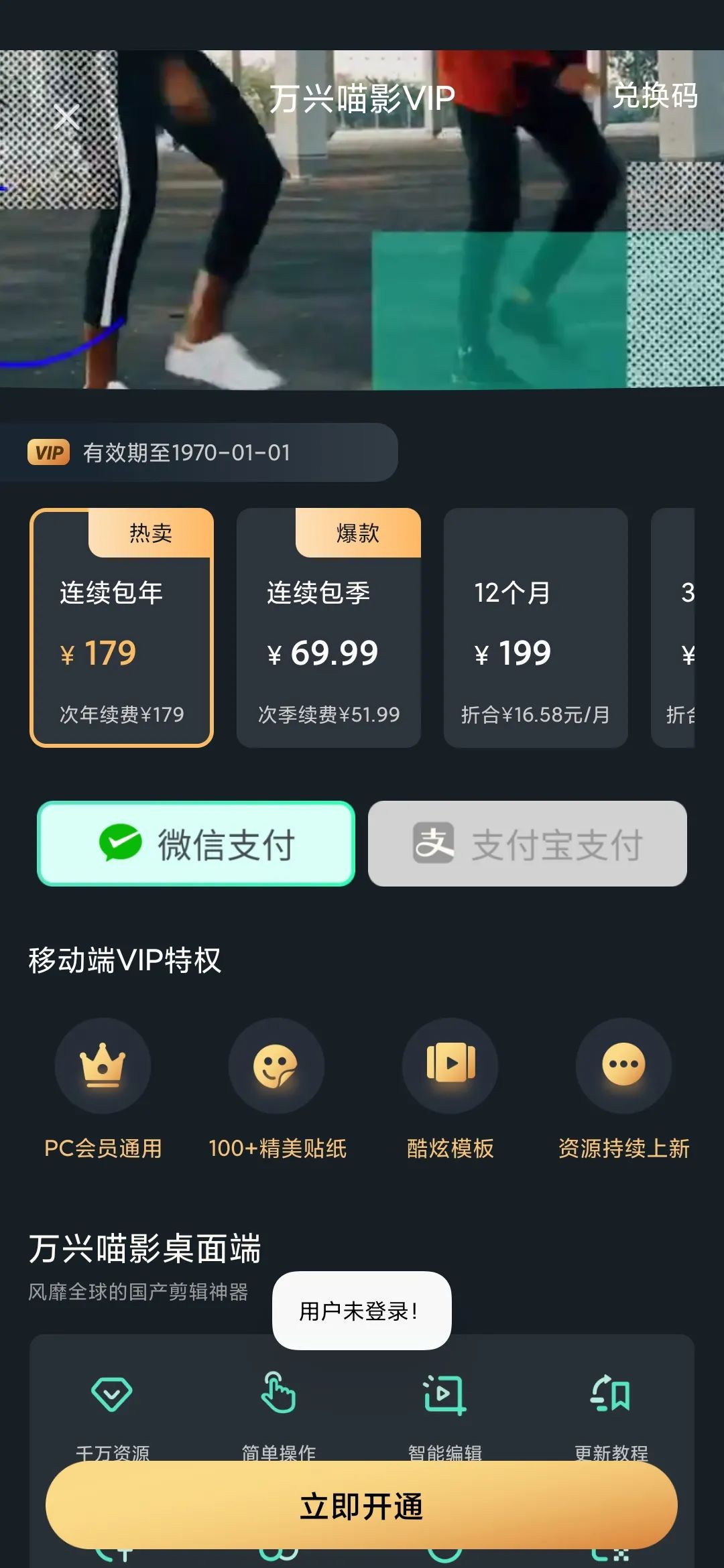Image resolution: width=724 pixels, height=1568 pixels.
Task: Choose the 连续包季 ¥69.99 plan
Action: tap(328, 627)
